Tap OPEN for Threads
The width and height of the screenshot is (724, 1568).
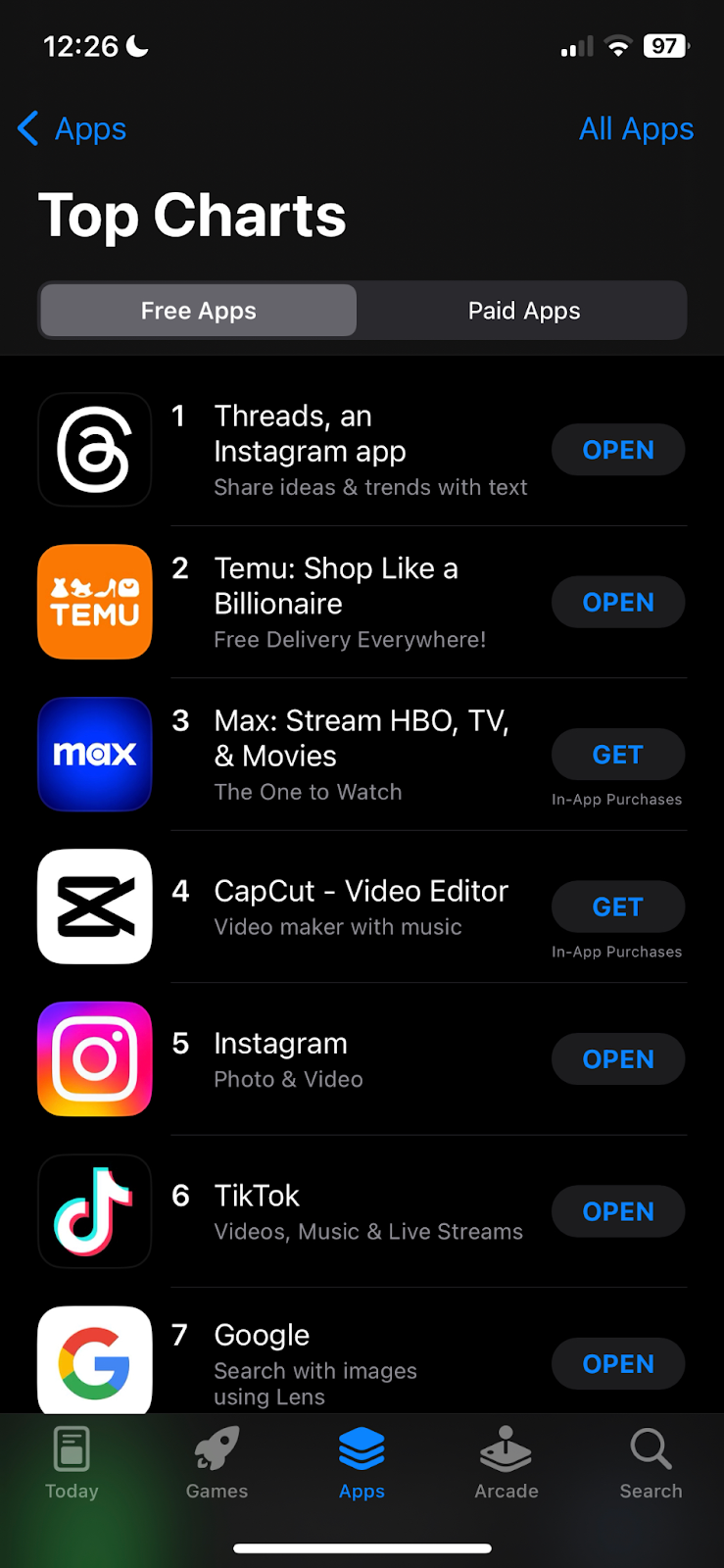(x=617, y=450)
